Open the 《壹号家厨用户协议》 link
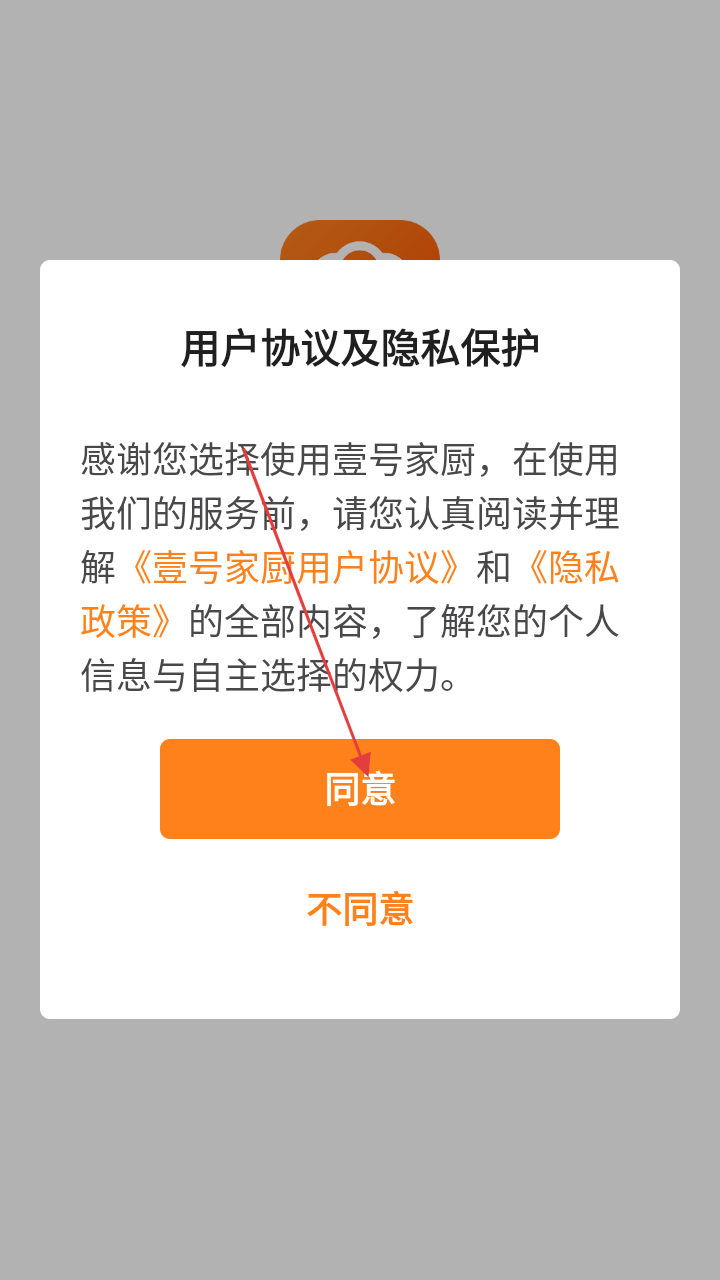The height and width of the screenshot is (1280, 720). click(295, 568)
